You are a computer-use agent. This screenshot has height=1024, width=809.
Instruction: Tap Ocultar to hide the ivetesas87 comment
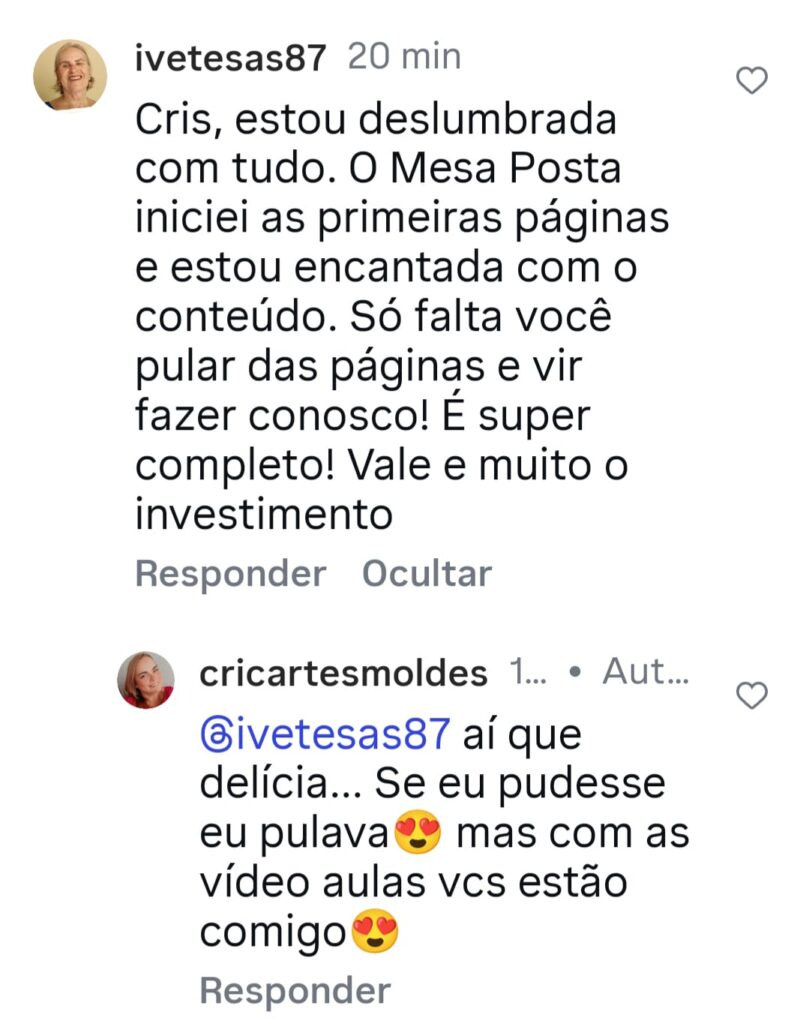427,574
